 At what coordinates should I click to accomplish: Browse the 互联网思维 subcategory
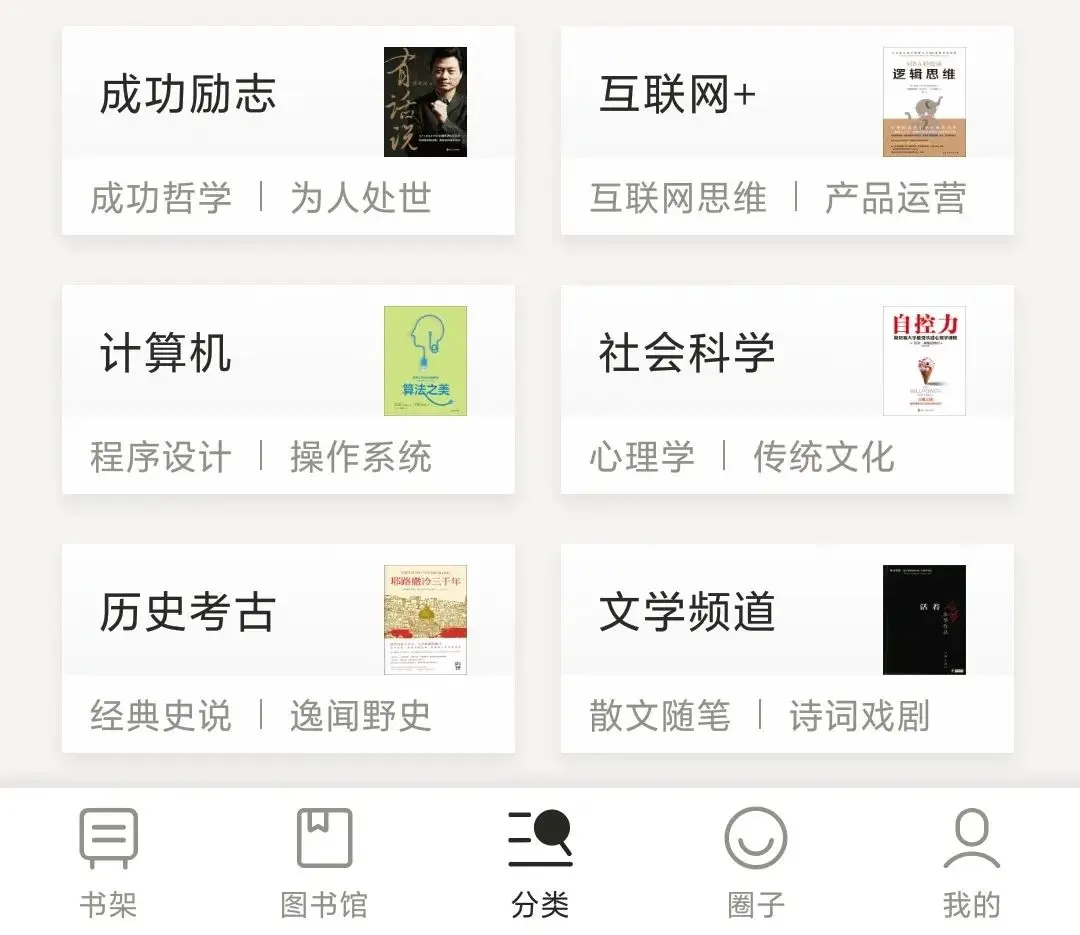[x=678, y=198]
